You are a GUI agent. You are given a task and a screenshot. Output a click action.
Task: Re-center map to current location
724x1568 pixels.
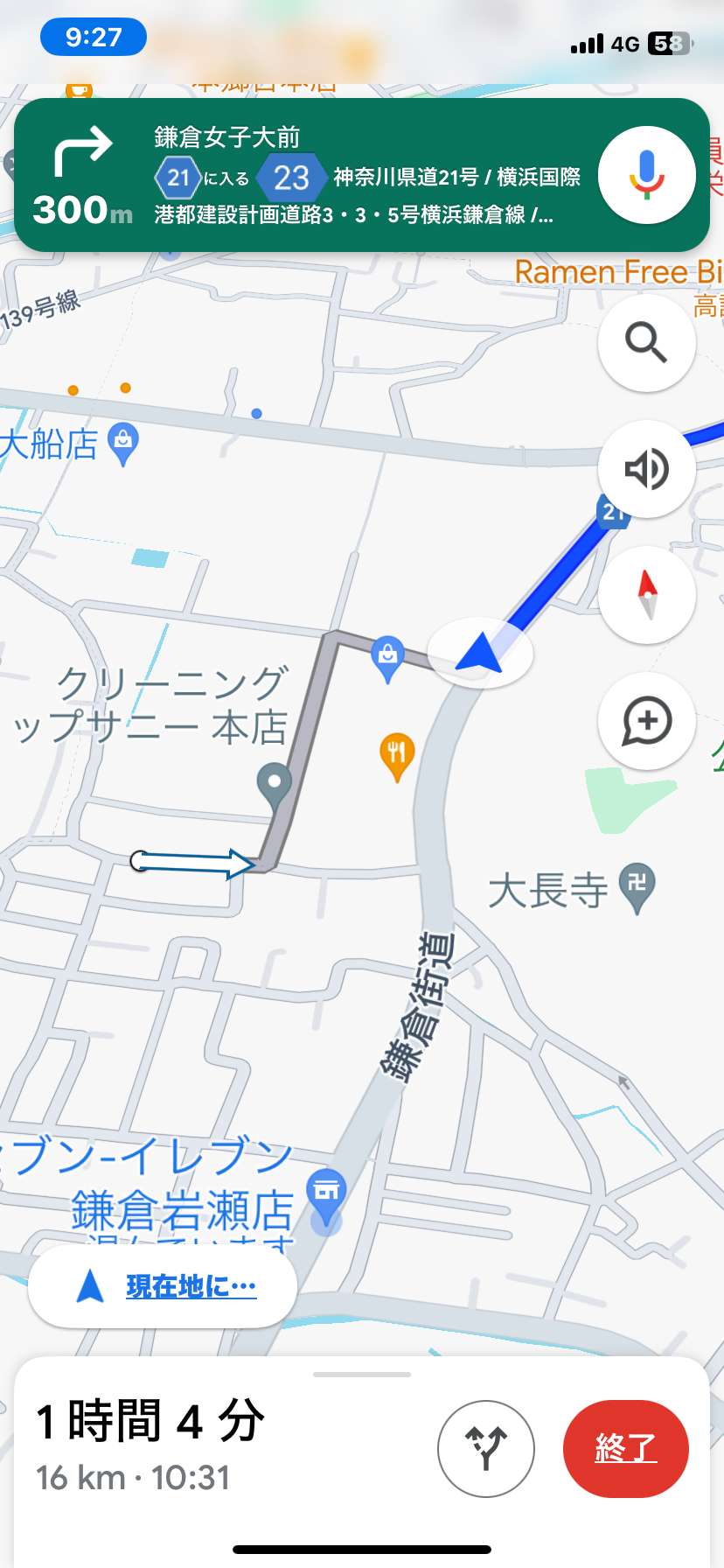pos(163,1286)
